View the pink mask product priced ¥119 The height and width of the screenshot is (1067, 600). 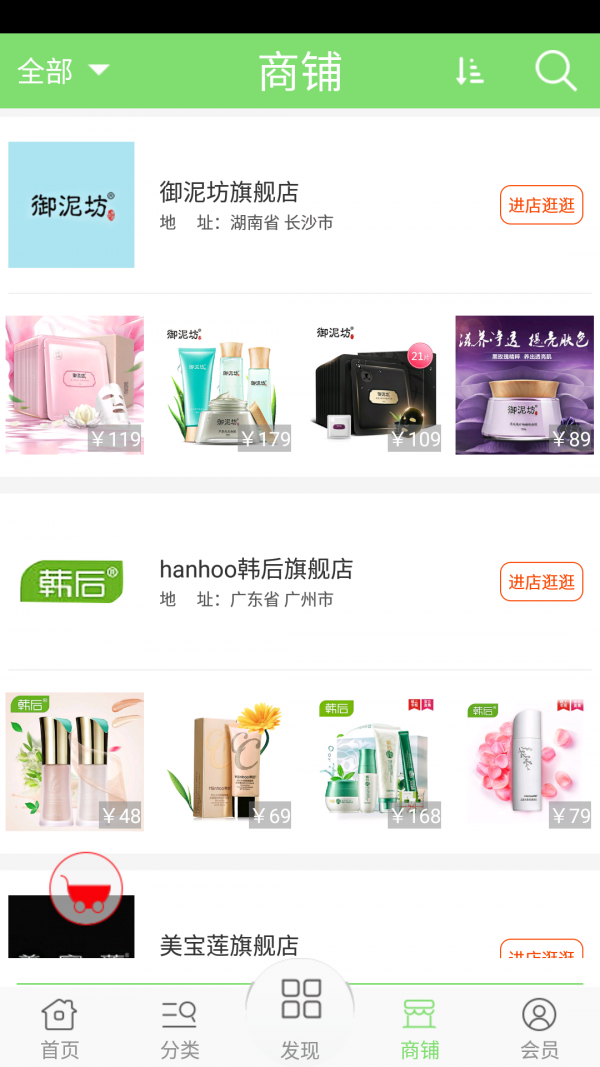click(75, 385)
